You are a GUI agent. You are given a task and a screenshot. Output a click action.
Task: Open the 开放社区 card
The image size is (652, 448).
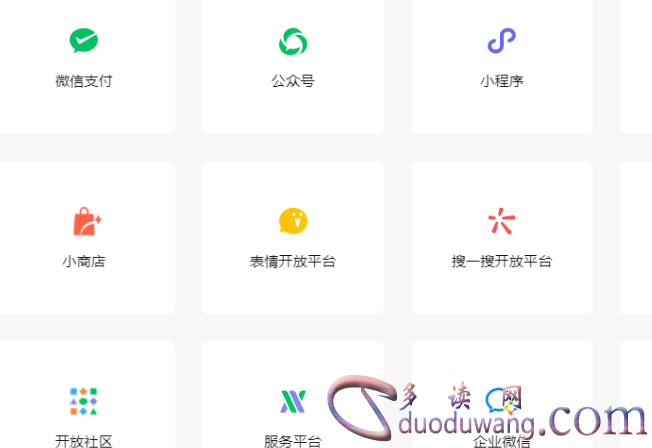84,410
